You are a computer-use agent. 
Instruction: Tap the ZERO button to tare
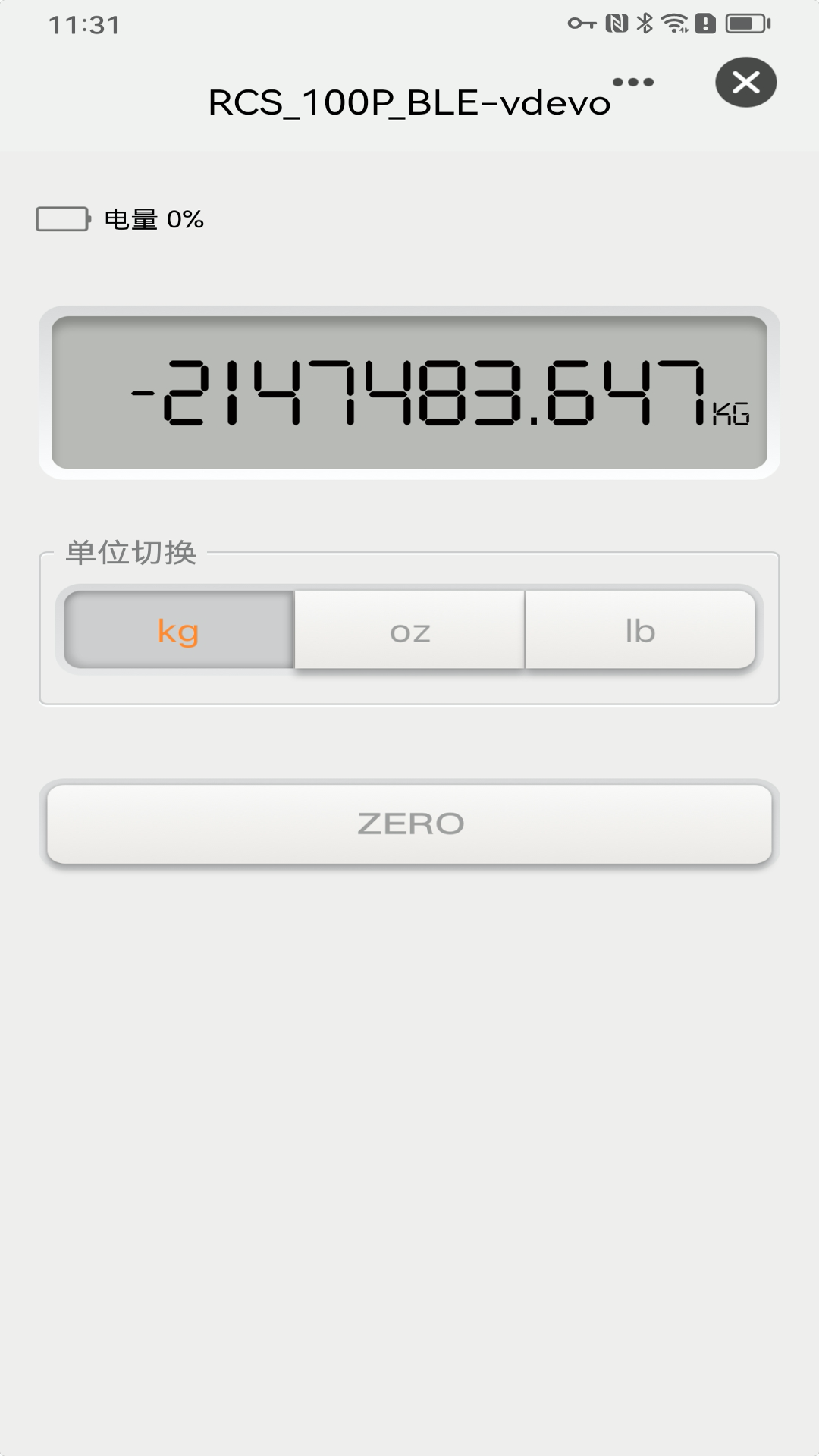(x=409, y=824)
